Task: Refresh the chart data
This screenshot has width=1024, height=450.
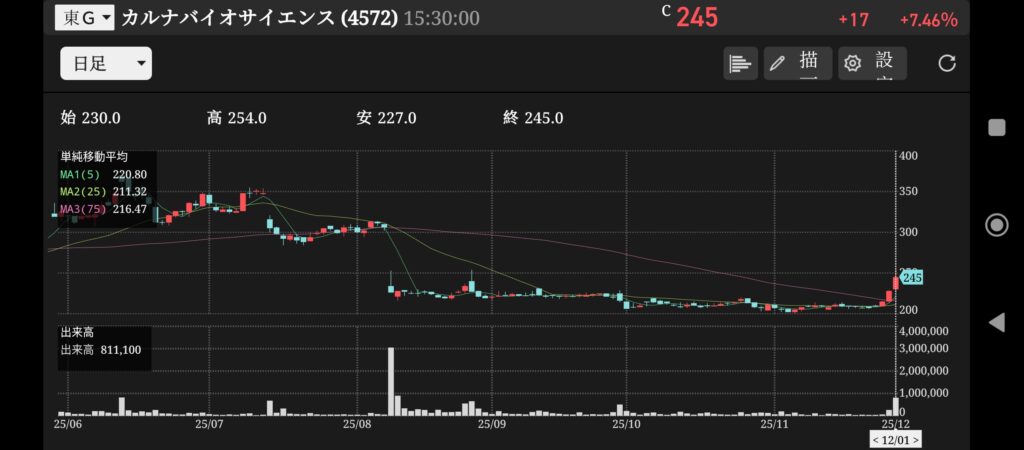Action: click(946, 63)
